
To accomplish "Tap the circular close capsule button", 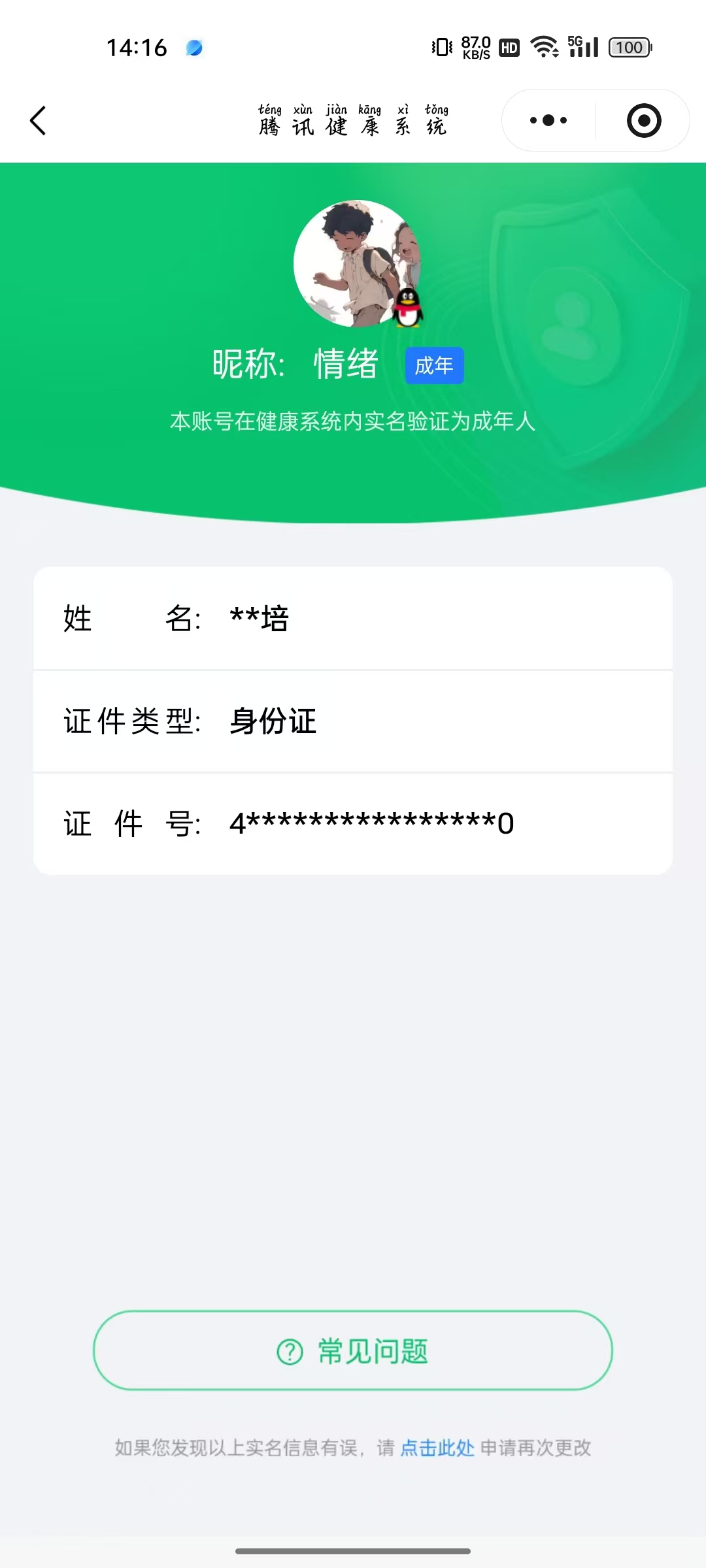I will pos(643,120).
